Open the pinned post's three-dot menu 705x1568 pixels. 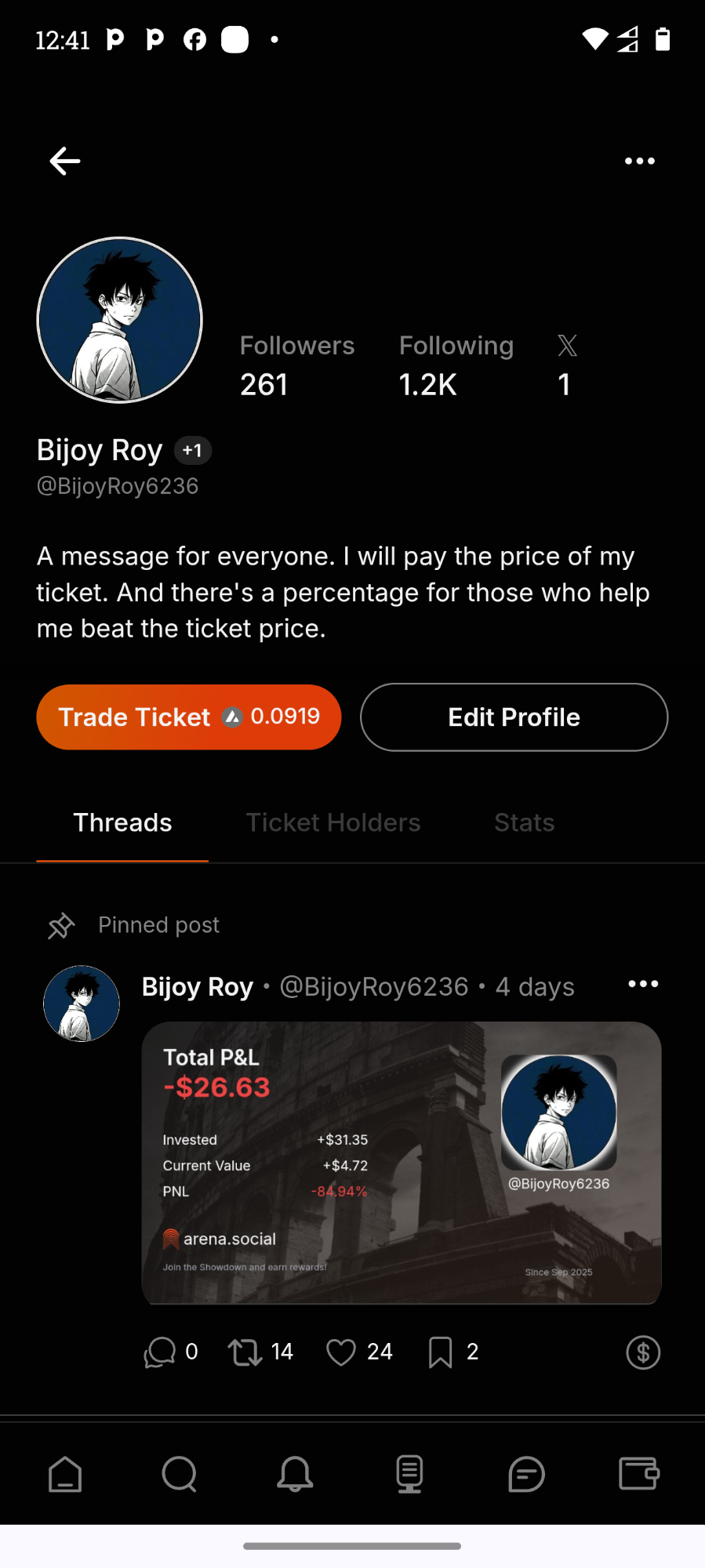[643, 985]
